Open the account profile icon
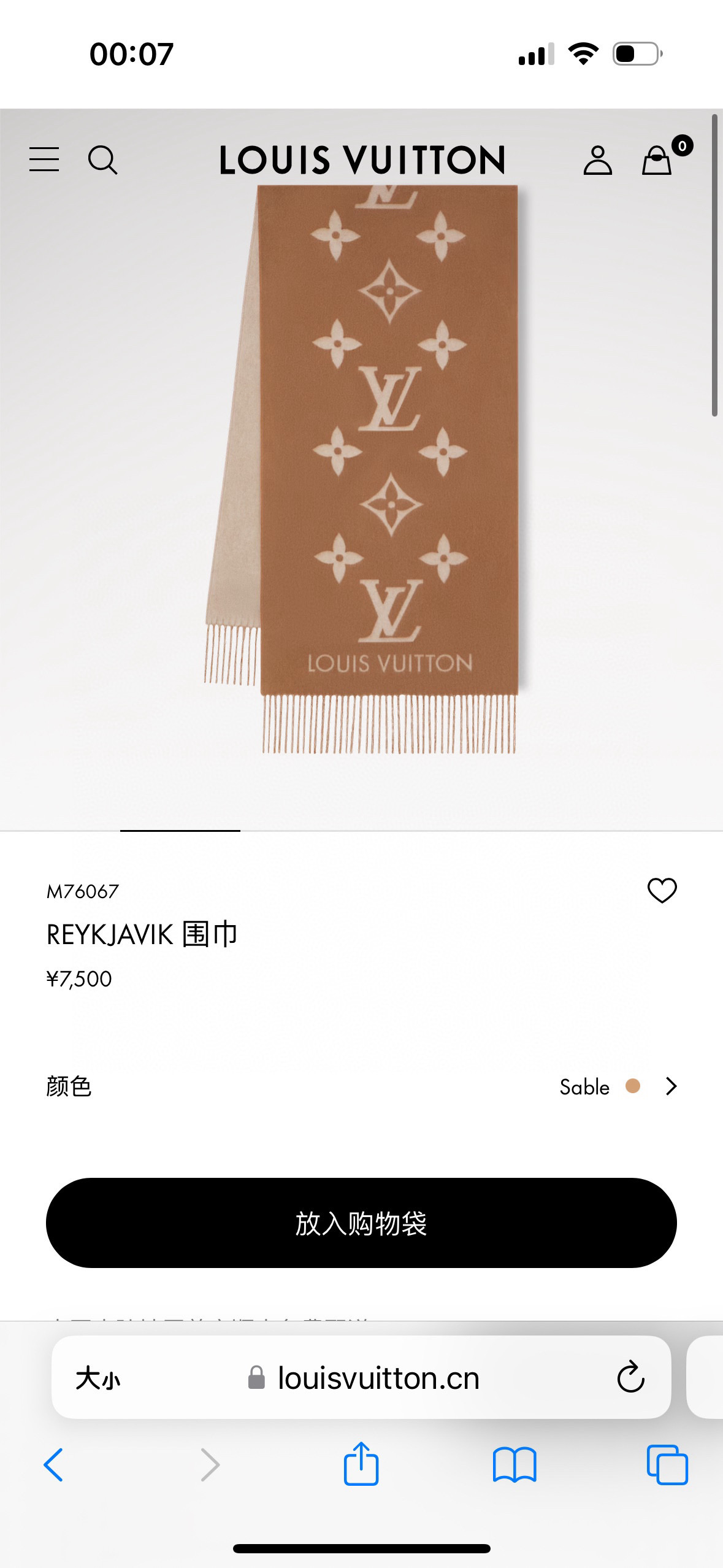Image resolution: width=723 pixels, height=1568 pixels. click(x=599, y=160)
